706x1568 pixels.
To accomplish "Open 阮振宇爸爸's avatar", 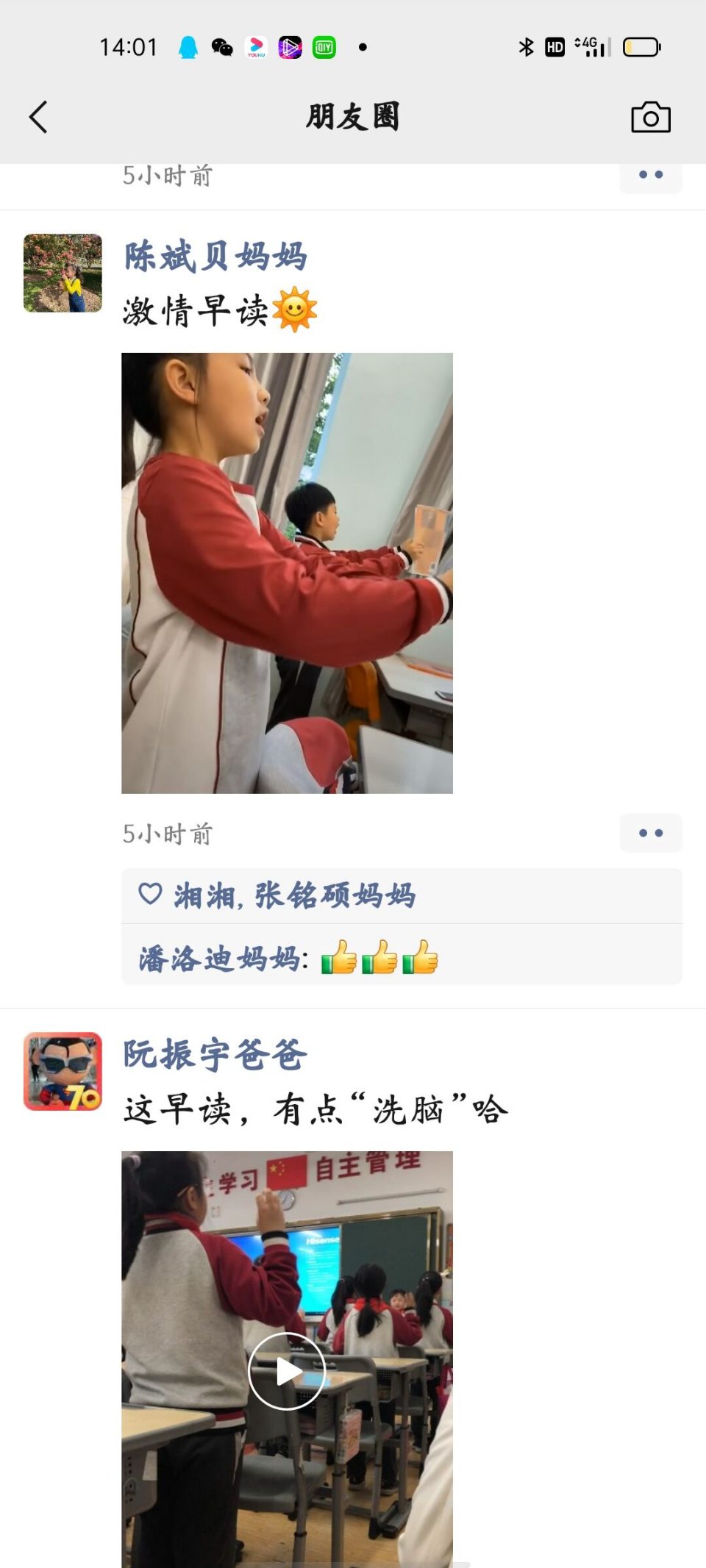I will point(63,1071).
